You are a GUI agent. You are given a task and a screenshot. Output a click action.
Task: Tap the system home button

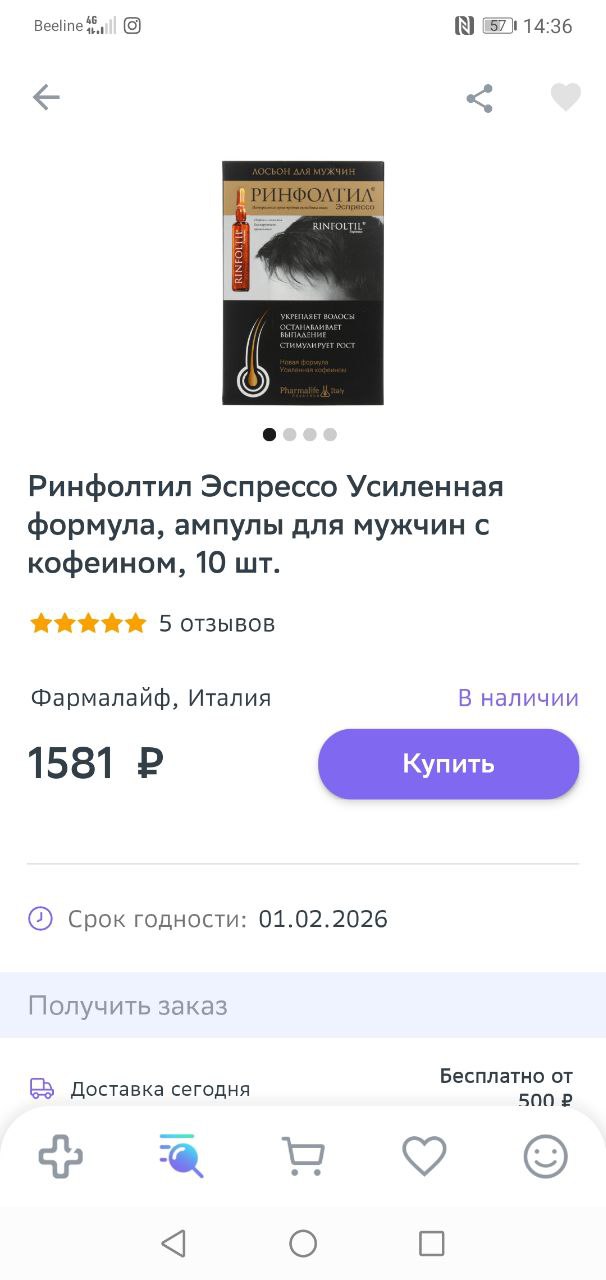tap(303, 1243)
